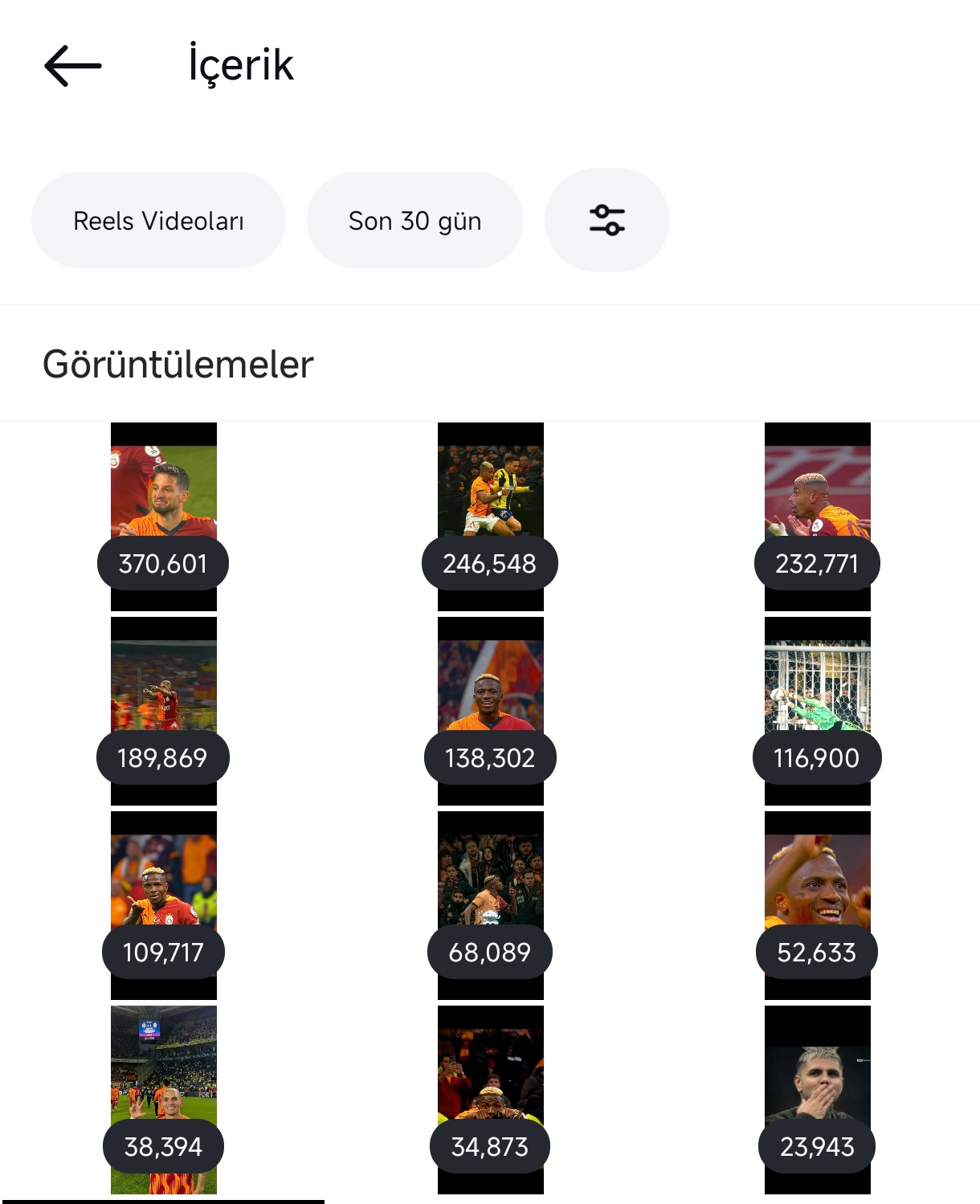This screenshot has height=1204, width=980.
Task: View the reel with 34,873 views
Action: [491, 1100]
